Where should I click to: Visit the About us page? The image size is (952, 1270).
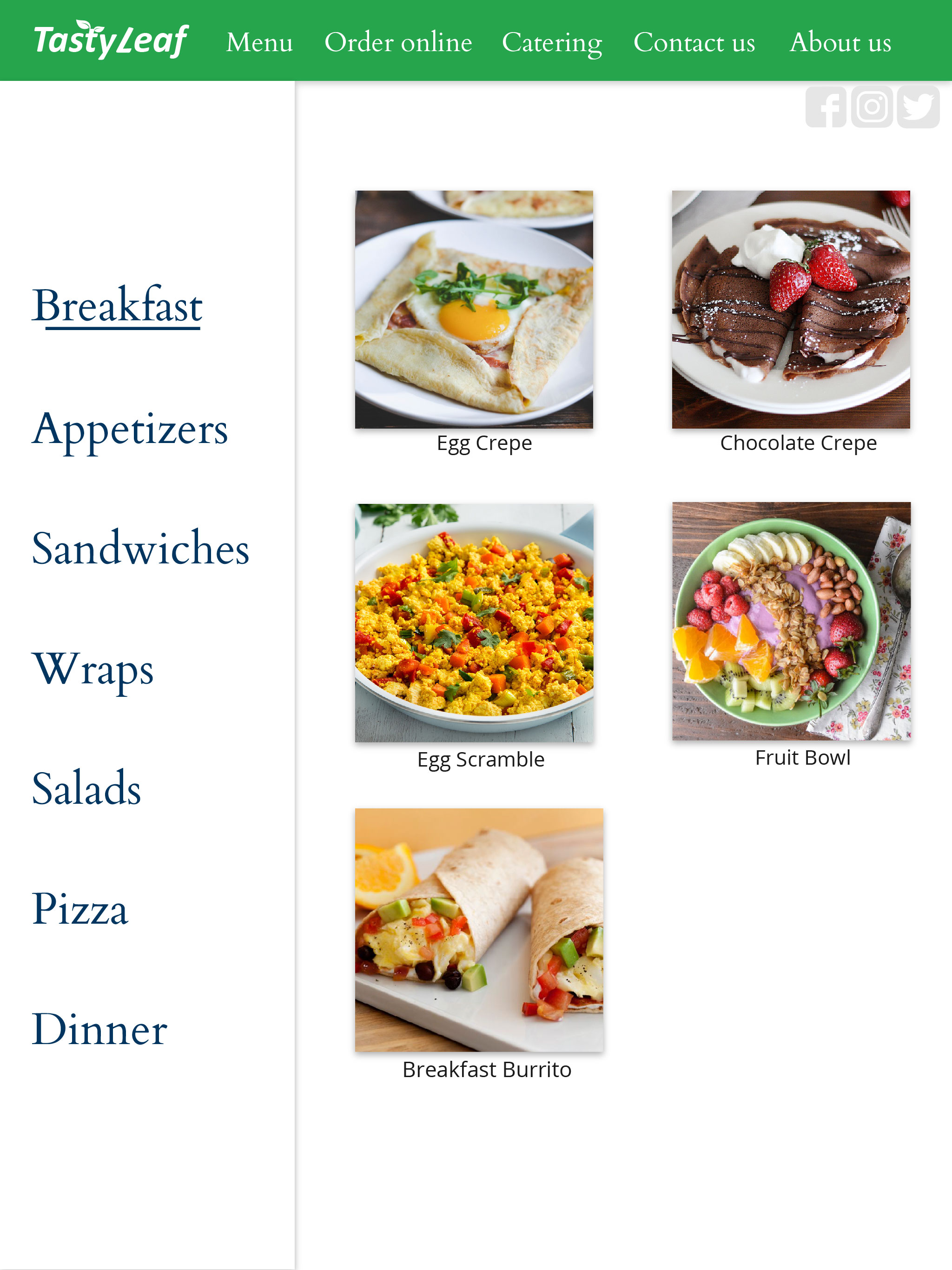(x=840, y=42)
